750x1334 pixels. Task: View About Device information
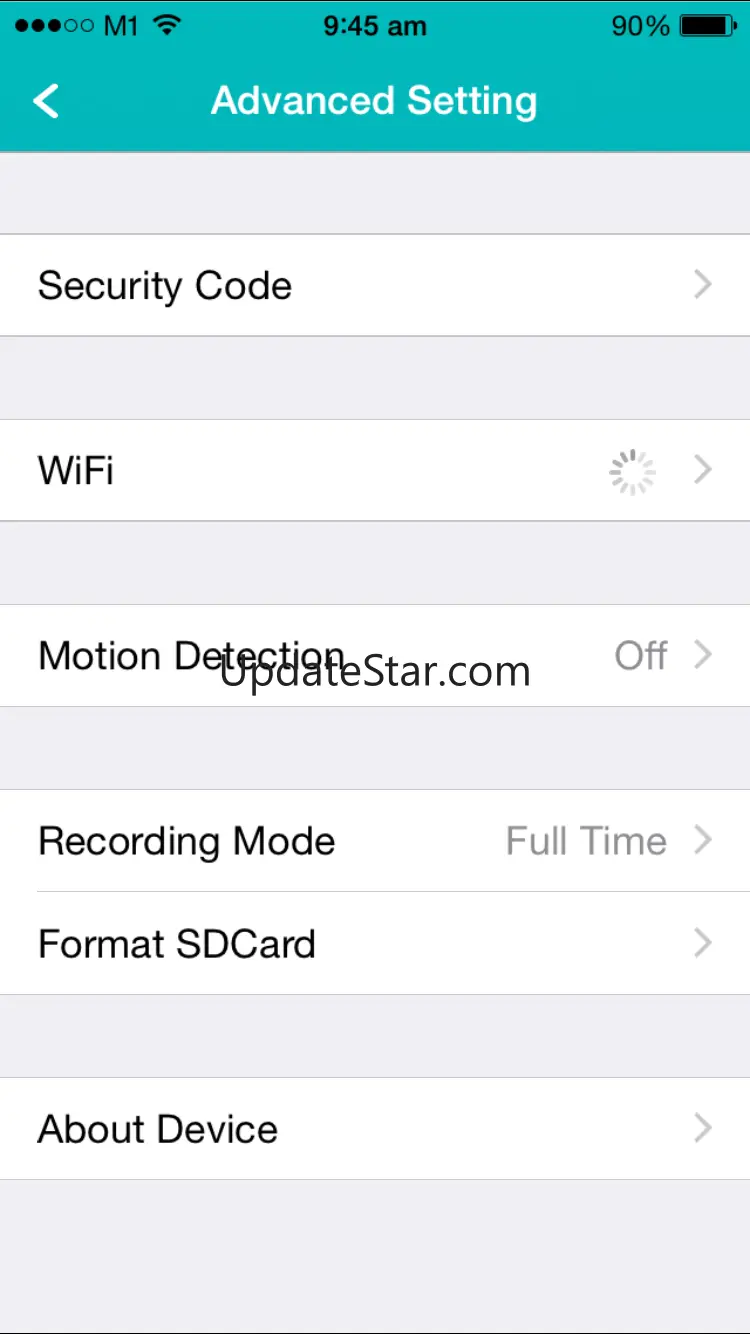375,1129
